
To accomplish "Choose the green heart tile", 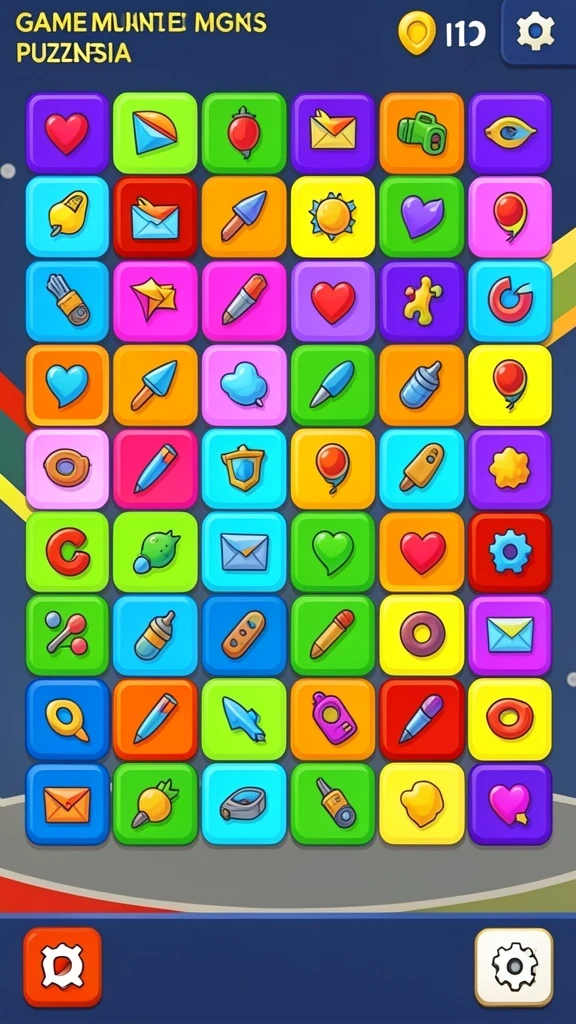I will pos(333,552).
